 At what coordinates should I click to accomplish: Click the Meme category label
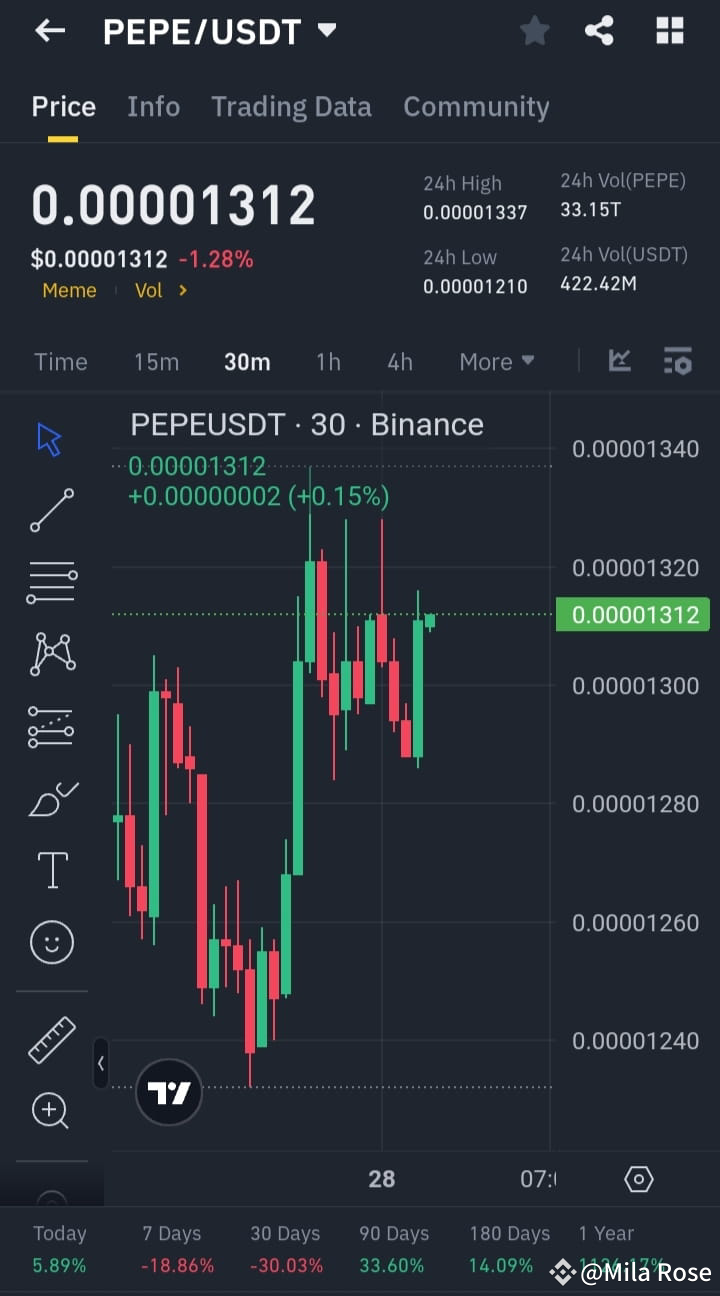[x=69, y=290]
